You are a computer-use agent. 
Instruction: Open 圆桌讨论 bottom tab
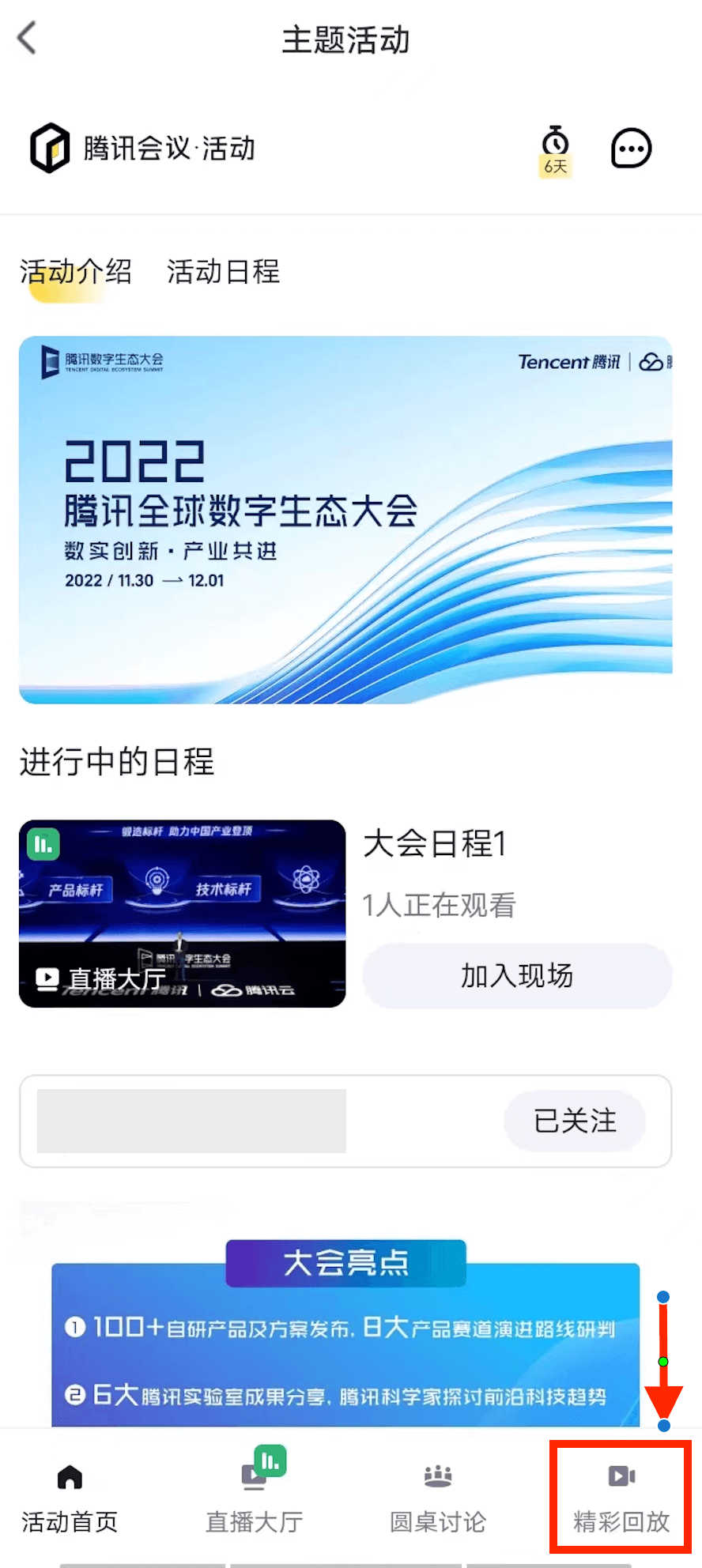click(x=437, y=1498)
